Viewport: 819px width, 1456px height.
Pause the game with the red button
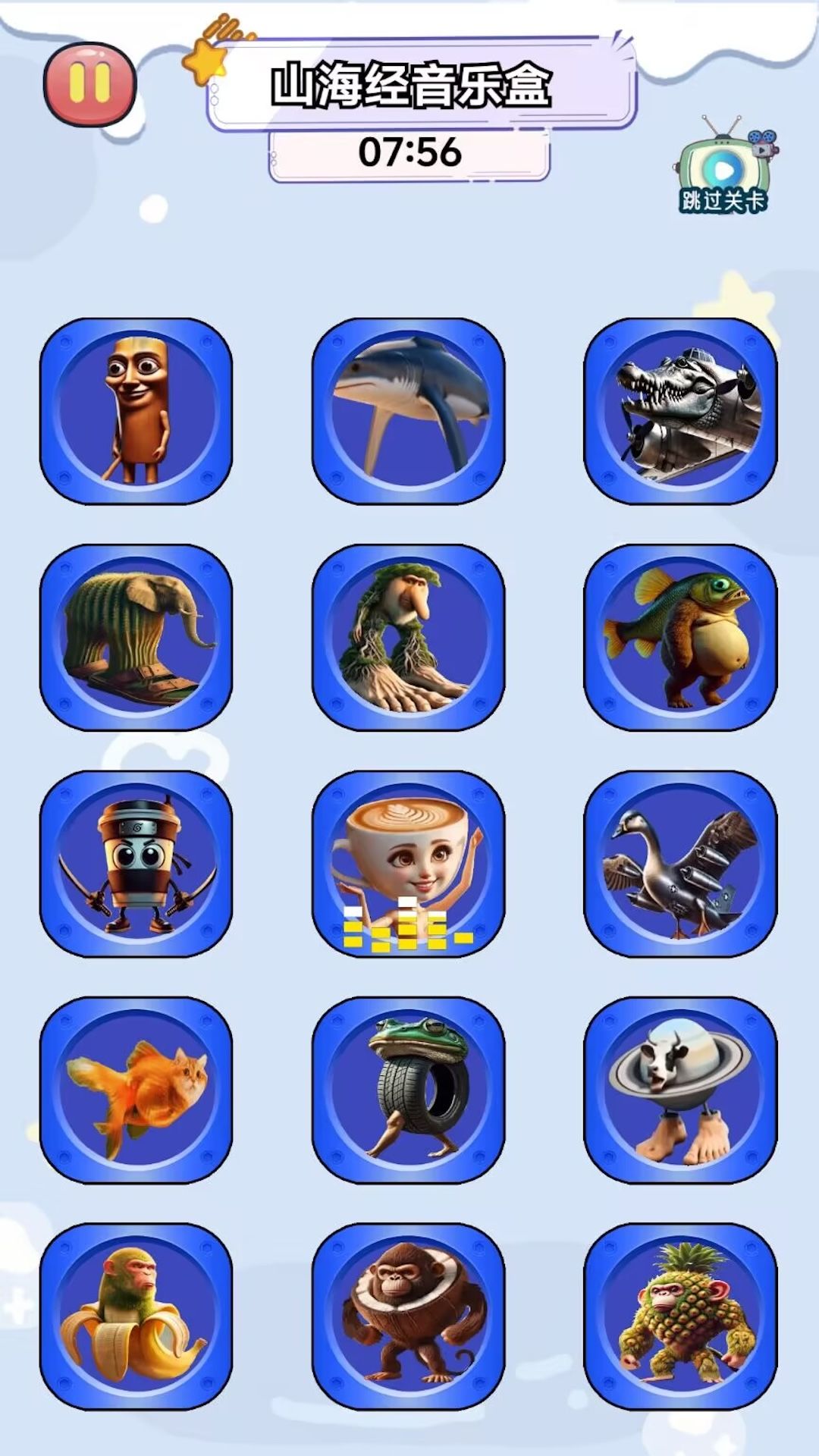pos(89,83)
